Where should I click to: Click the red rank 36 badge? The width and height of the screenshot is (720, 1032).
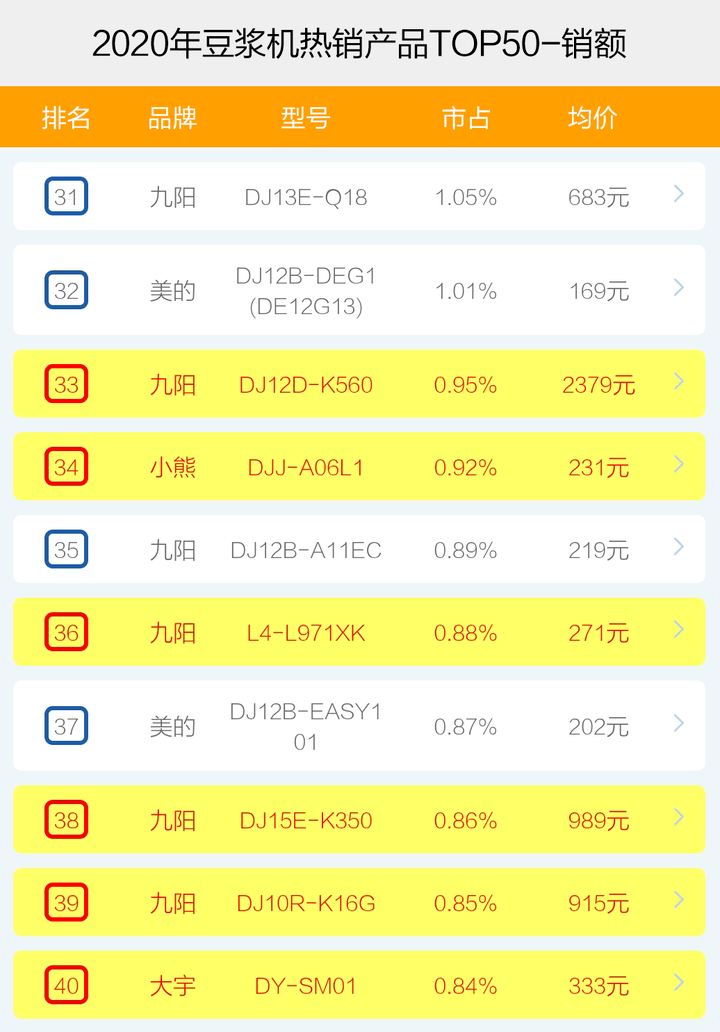(x=66, y=632)
